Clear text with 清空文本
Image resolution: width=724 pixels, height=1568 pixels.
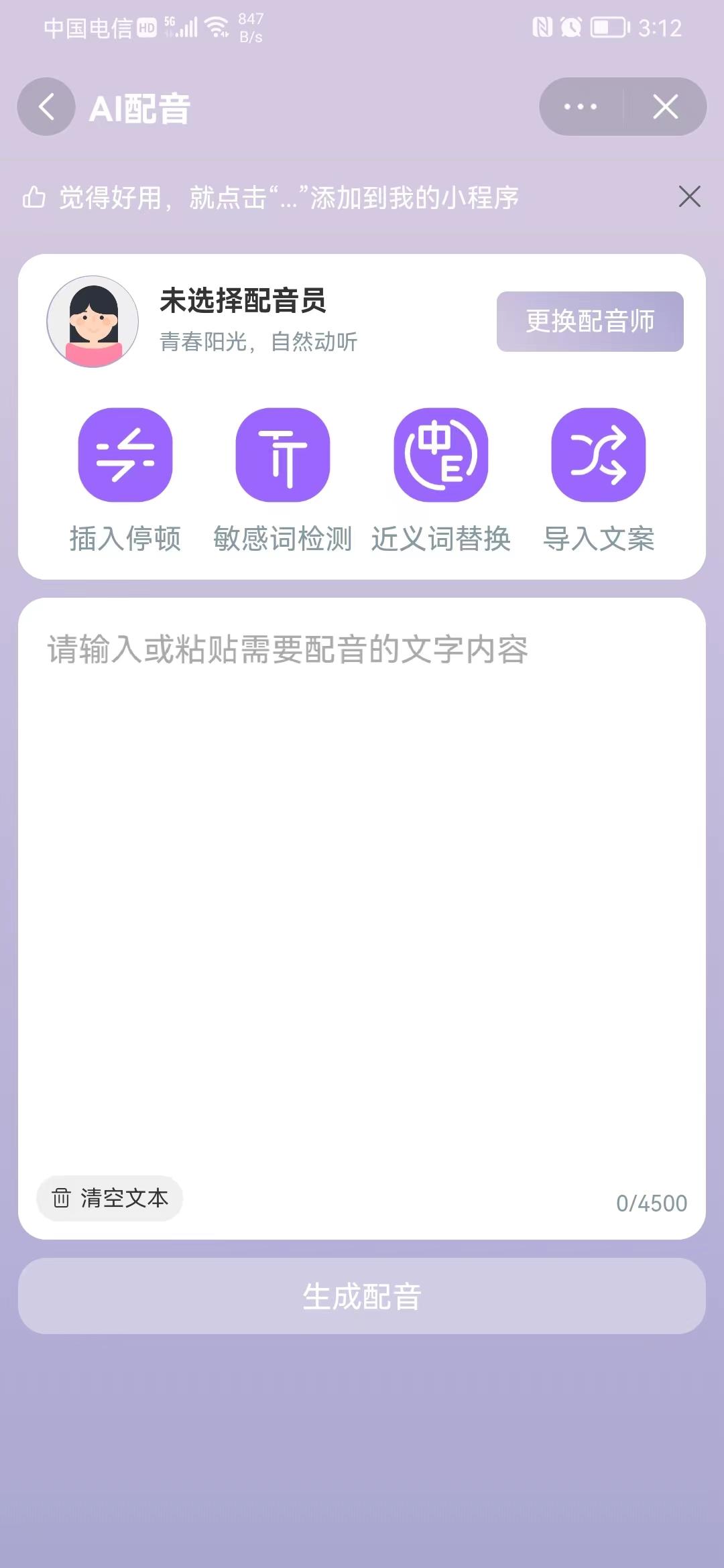click(x=110, y=1198)
